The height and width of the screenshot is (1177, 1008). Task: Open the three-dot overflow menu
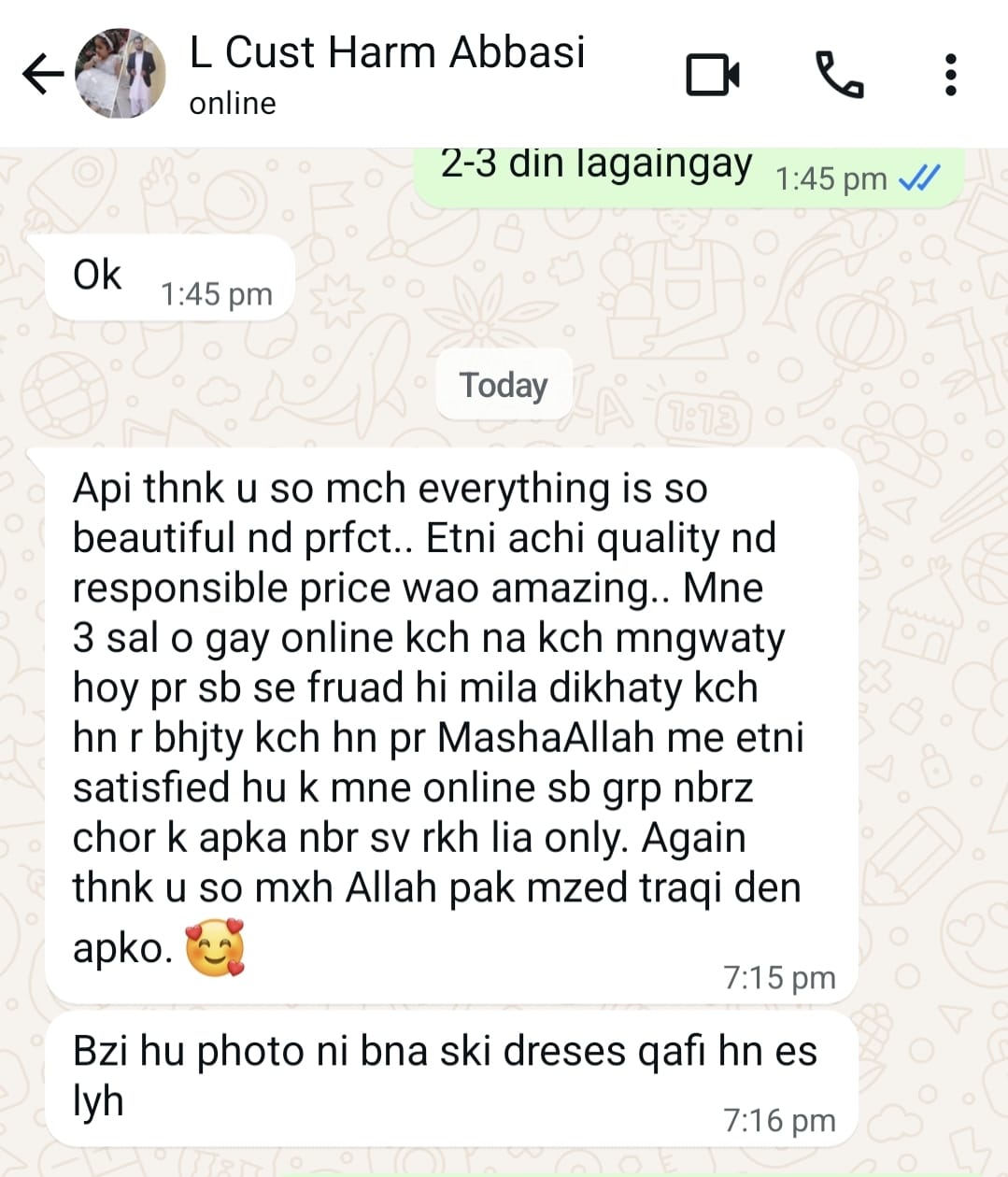point(950,75)
